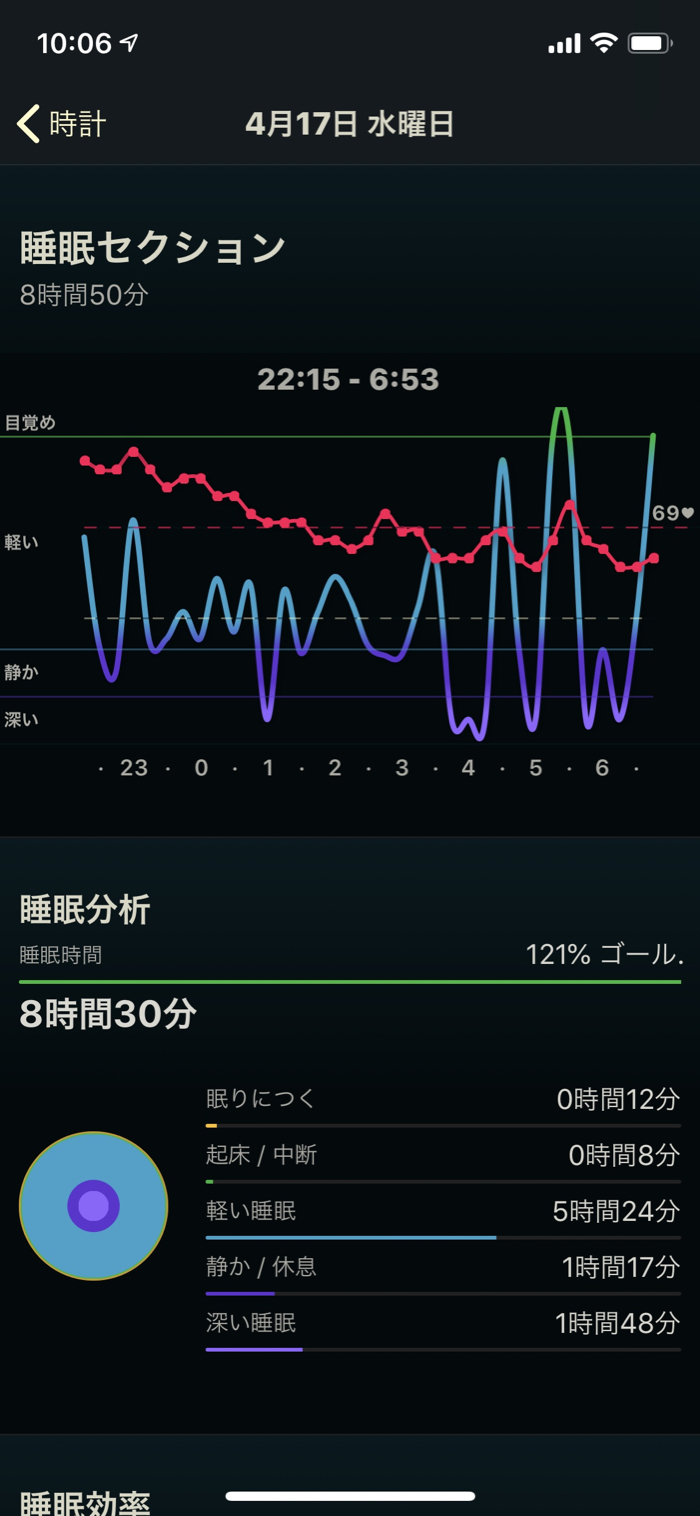
Task: Go back to the 時計 screen
Action: click(62, 124)
